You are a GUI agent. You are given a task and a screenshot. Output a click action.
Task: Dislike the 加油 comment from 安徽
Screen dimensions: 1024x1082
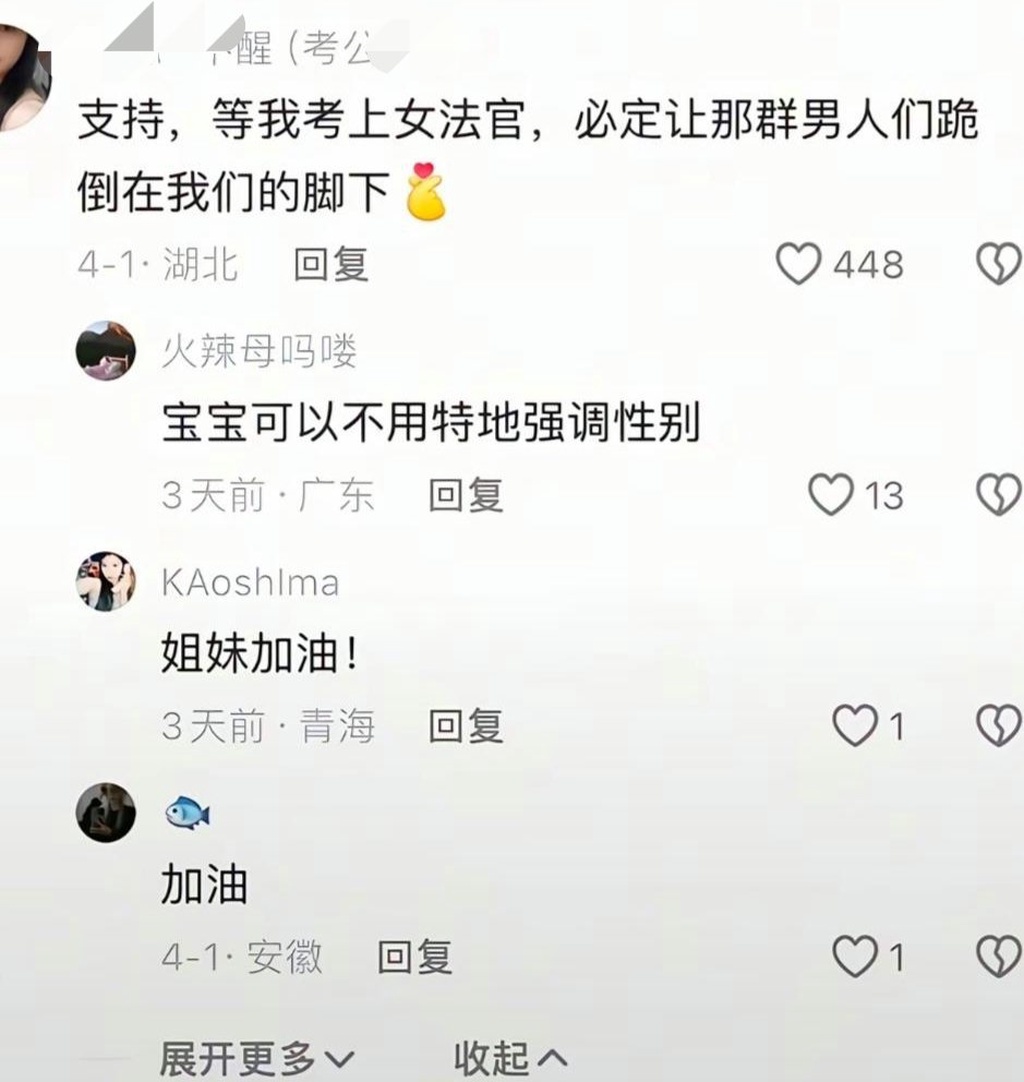pyautogui.click(x=998, y=957)
